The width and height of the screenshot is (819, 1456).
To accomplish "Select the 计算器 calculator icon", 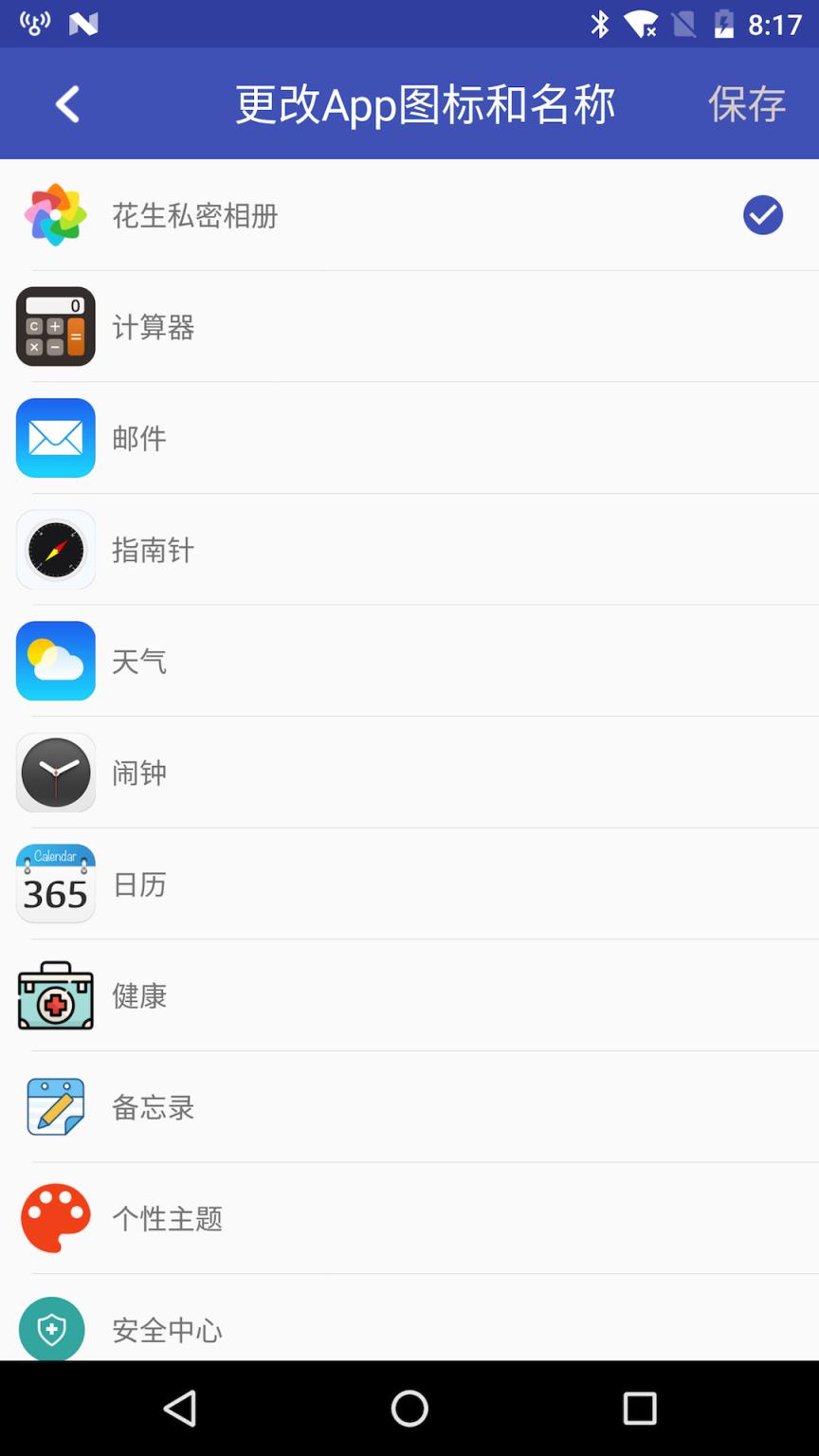I will 55,327.
